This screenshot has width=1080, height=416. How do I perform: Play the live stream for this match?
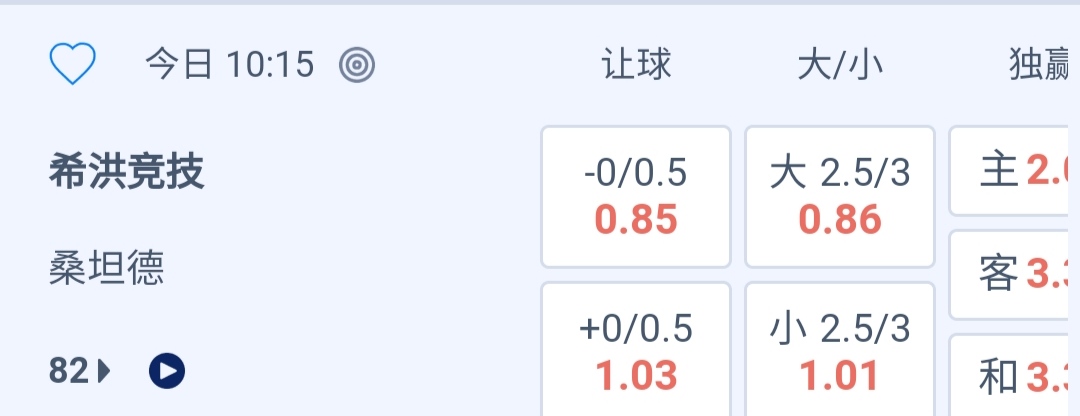coord(167,372)
